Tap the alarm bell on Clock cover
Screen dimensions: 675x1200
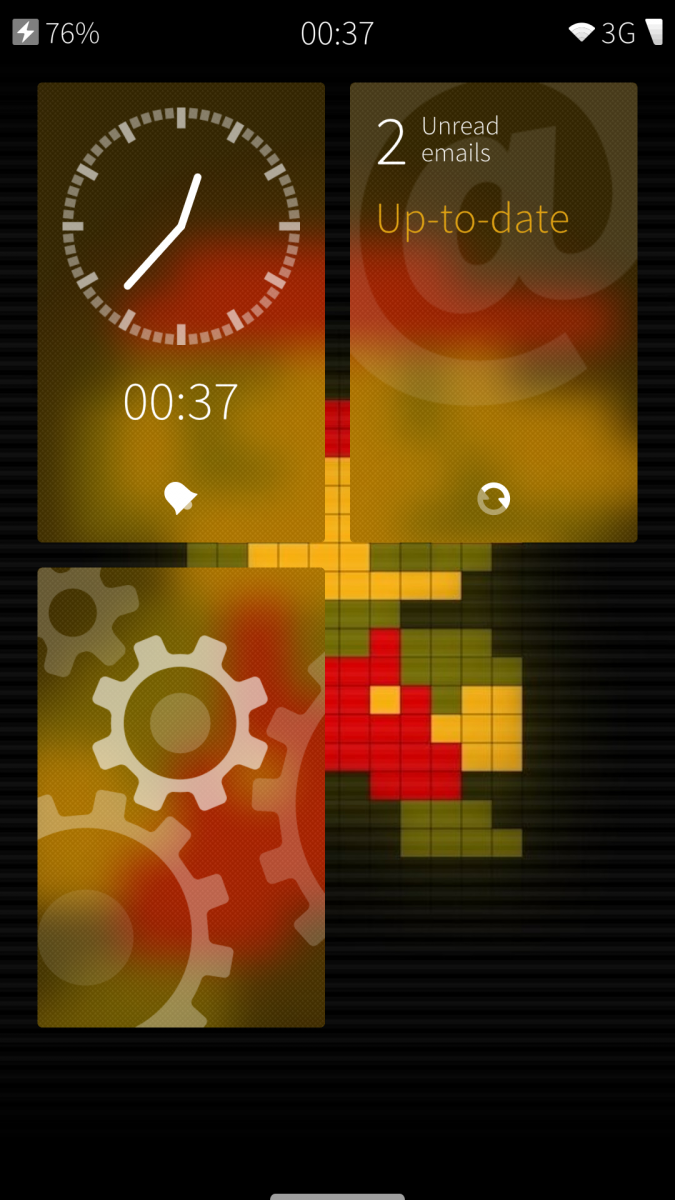(x=180, y=497)
